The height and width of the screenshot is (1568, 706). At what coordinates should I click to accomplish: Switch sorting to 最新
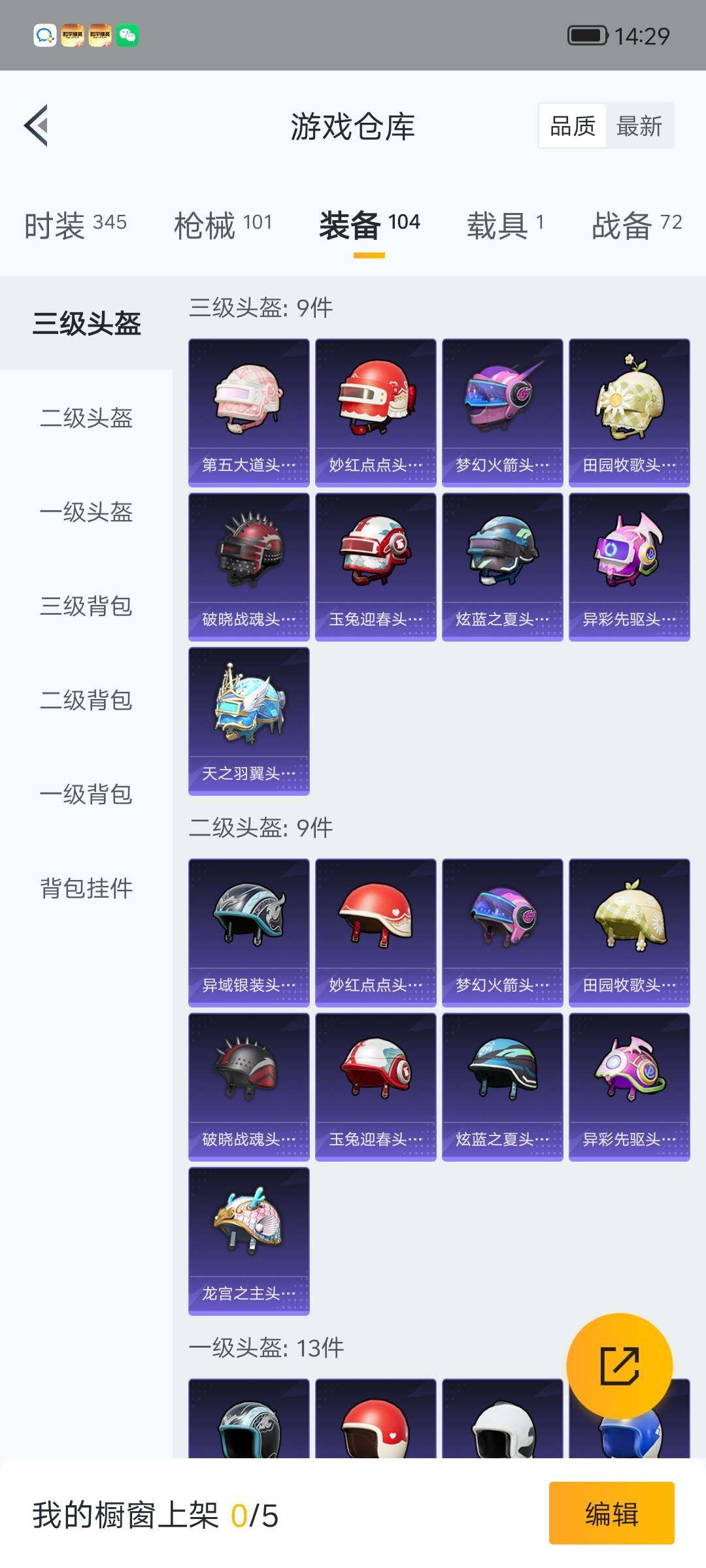[639, 125]
